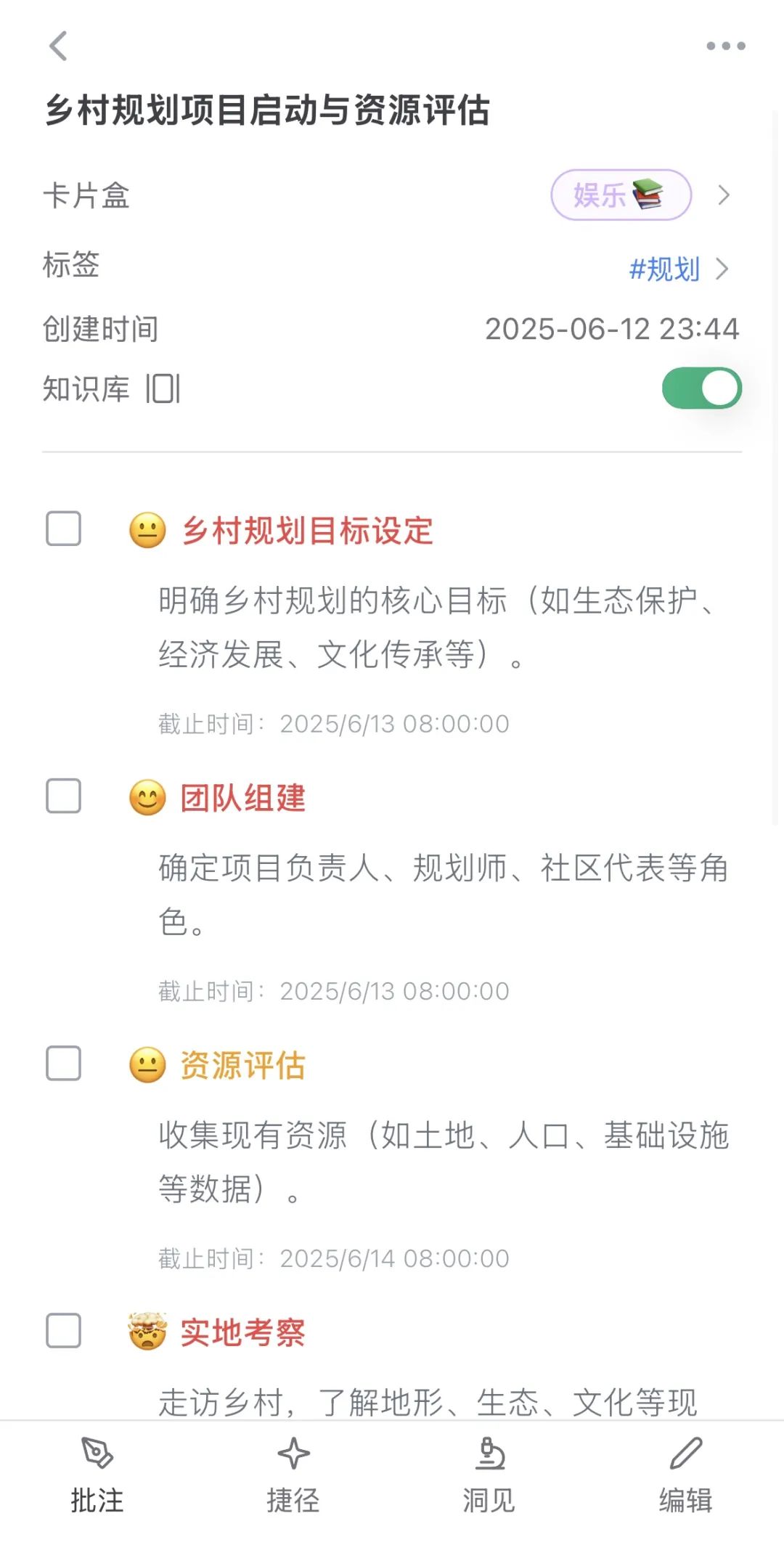
Task: Open the three-dot overflow menu
Action: point(725,46)
